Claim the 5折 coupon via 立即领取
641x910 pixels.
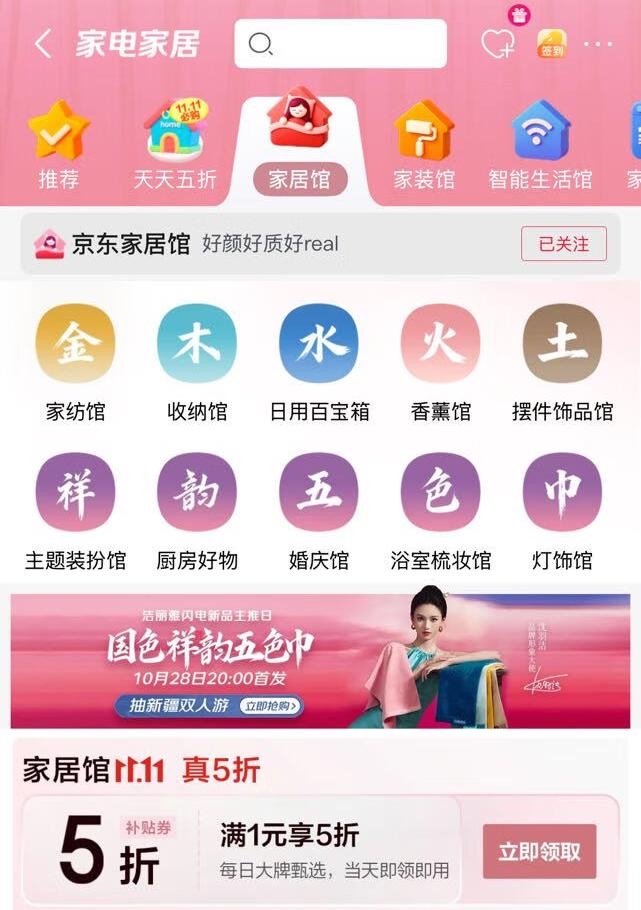(539, 852)
